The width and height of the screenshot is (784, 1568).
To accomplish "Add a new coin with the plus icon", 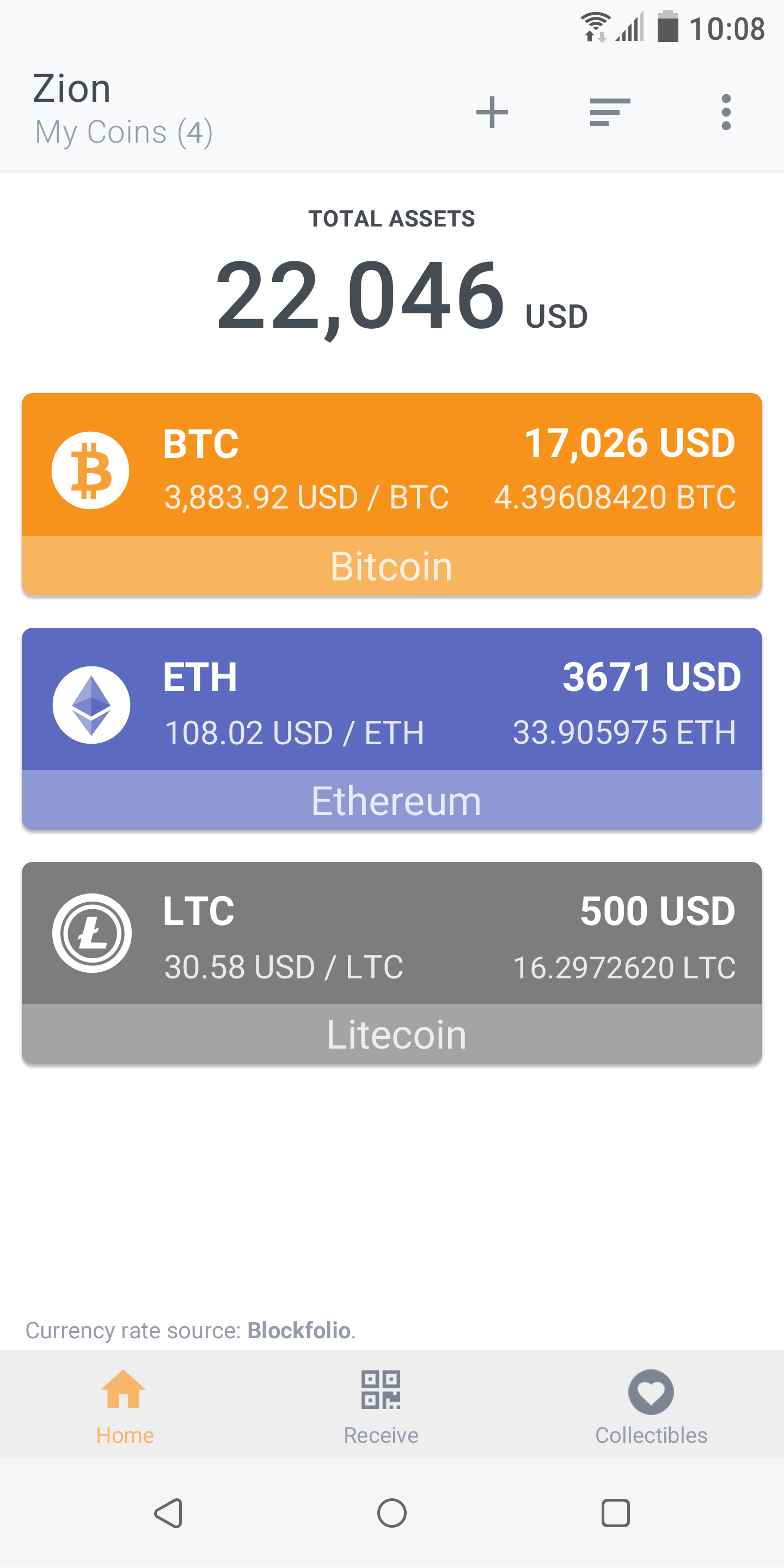I will [x=492, y=113].
